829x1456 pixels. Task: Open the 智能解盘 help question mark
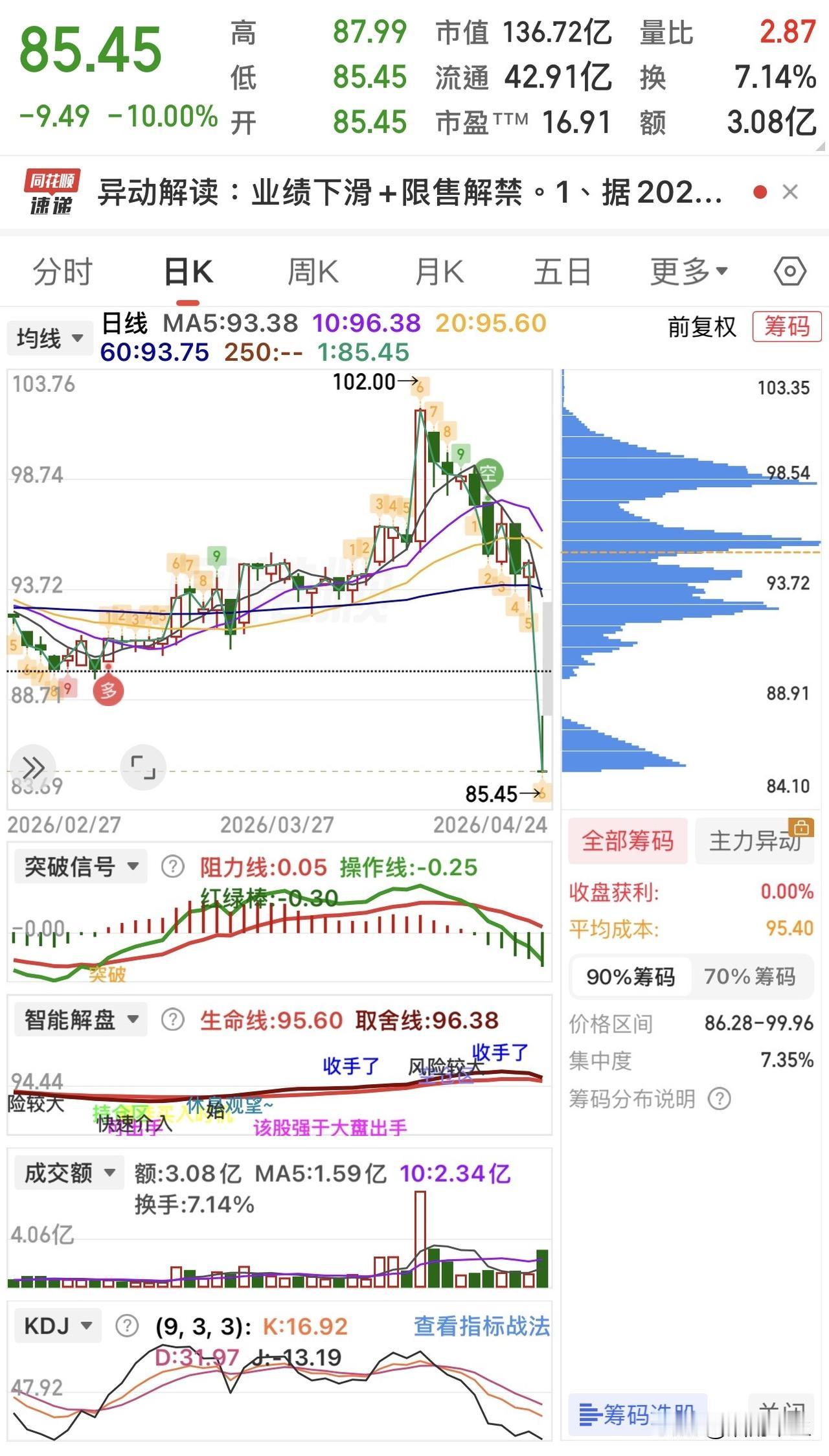(171, 1019)
